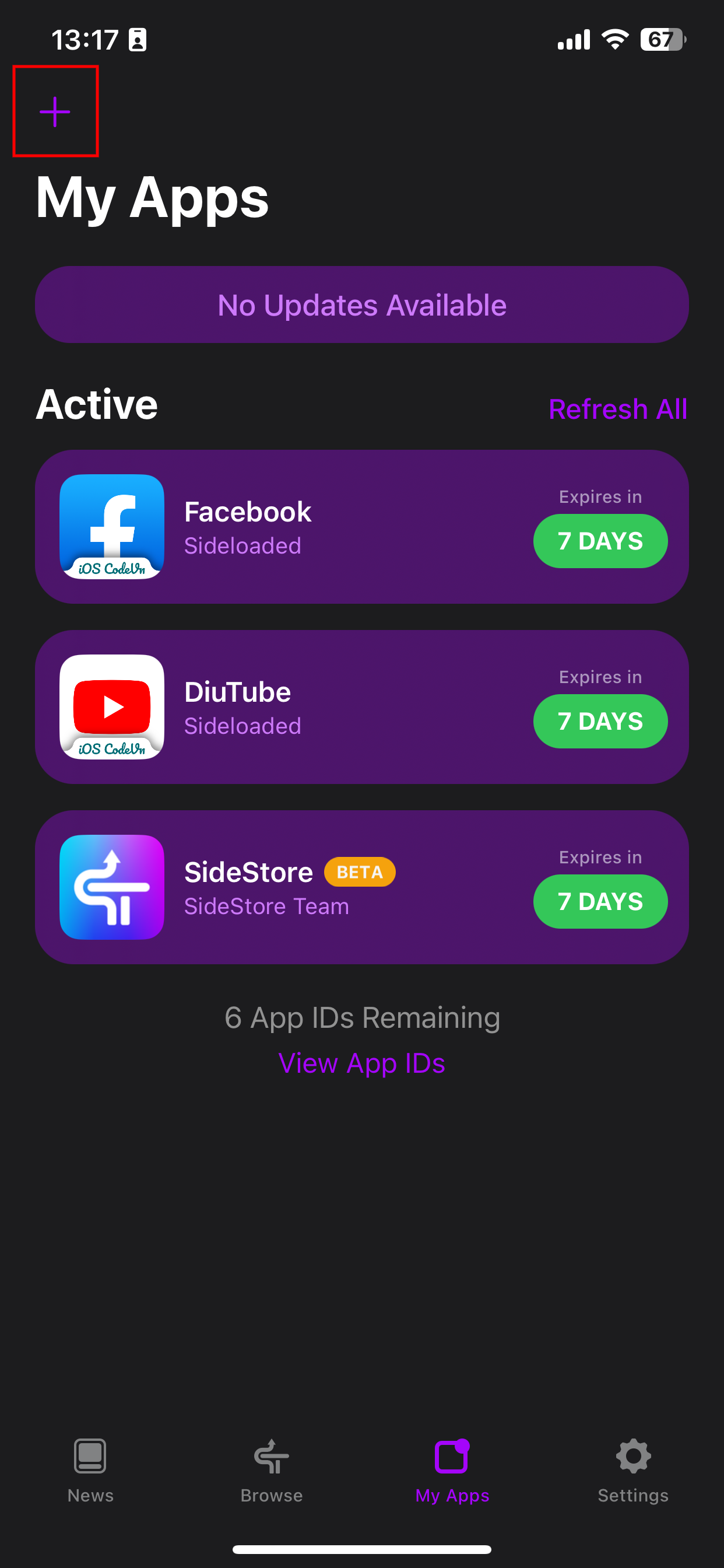The width and height of the screenshot is (724, 1568).
Task: Open the DiuTube sideloaded app card
Action: [304, 708]
